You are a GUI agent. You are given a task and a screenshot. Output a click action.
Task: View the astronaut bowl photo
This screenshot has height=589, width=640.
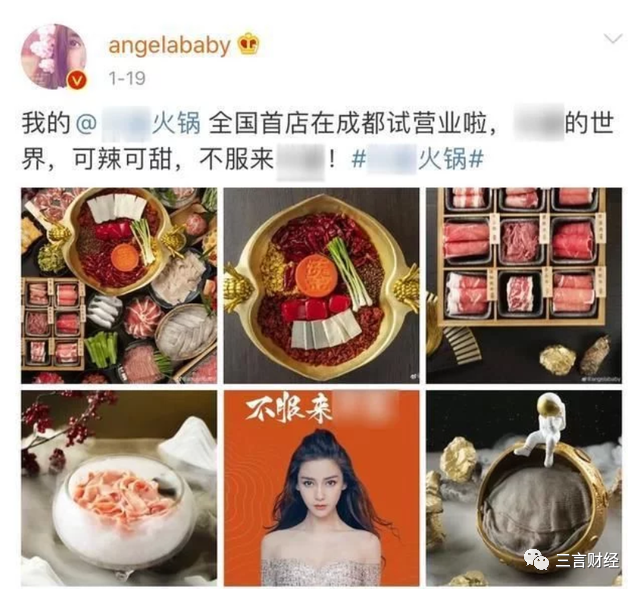[523, 487]
